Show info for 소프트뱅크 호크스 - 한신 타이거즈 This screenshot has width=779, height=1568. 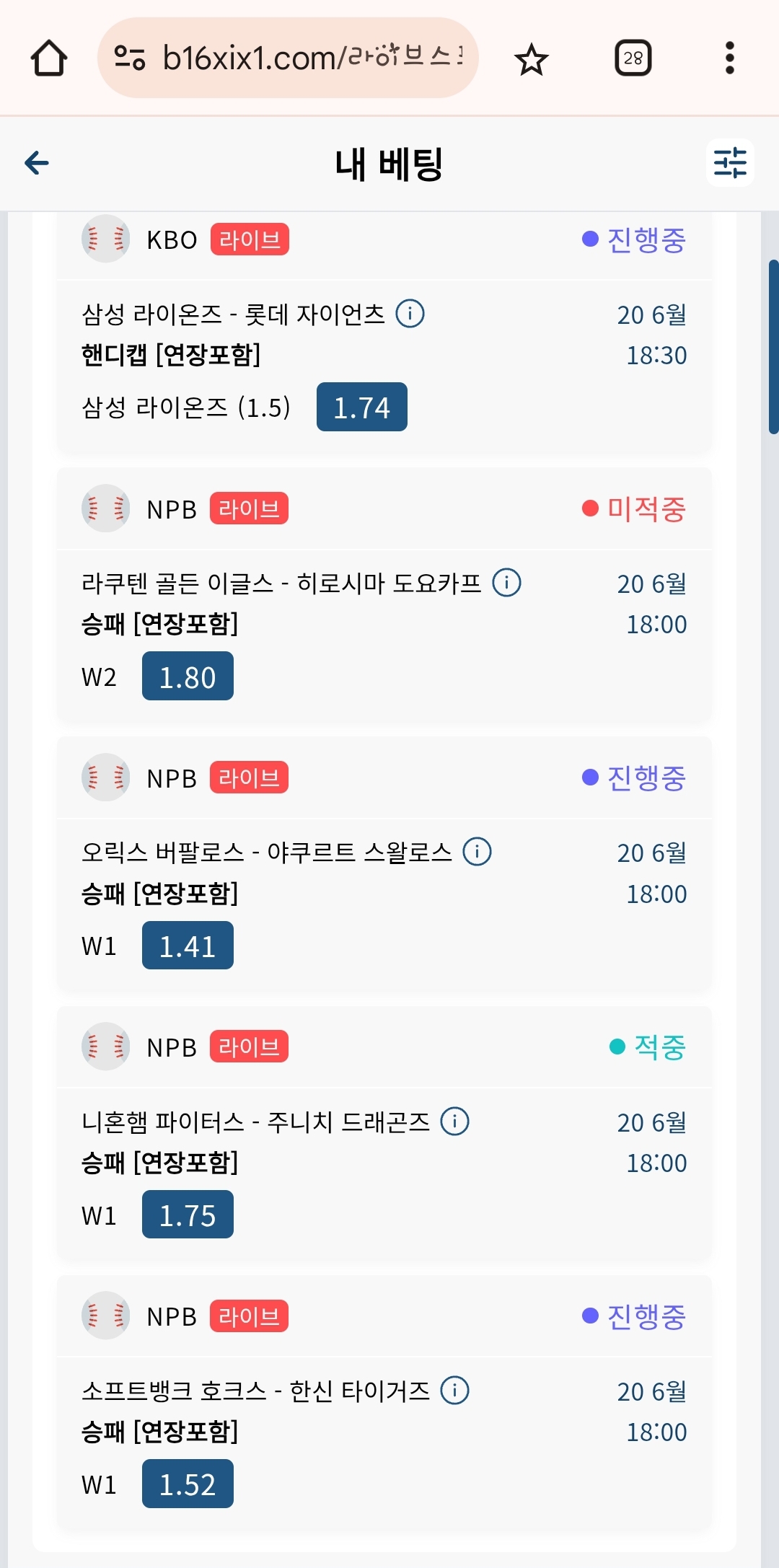(x=455, y=1391)
